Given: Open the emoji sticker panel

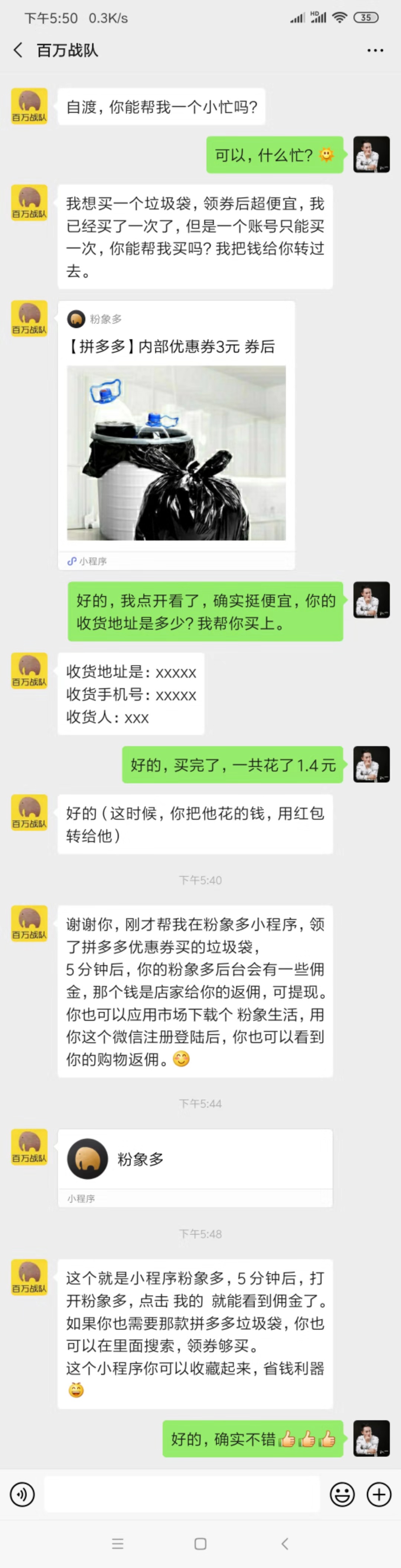Looking at the screenshot, I should tap(342, 1494).
